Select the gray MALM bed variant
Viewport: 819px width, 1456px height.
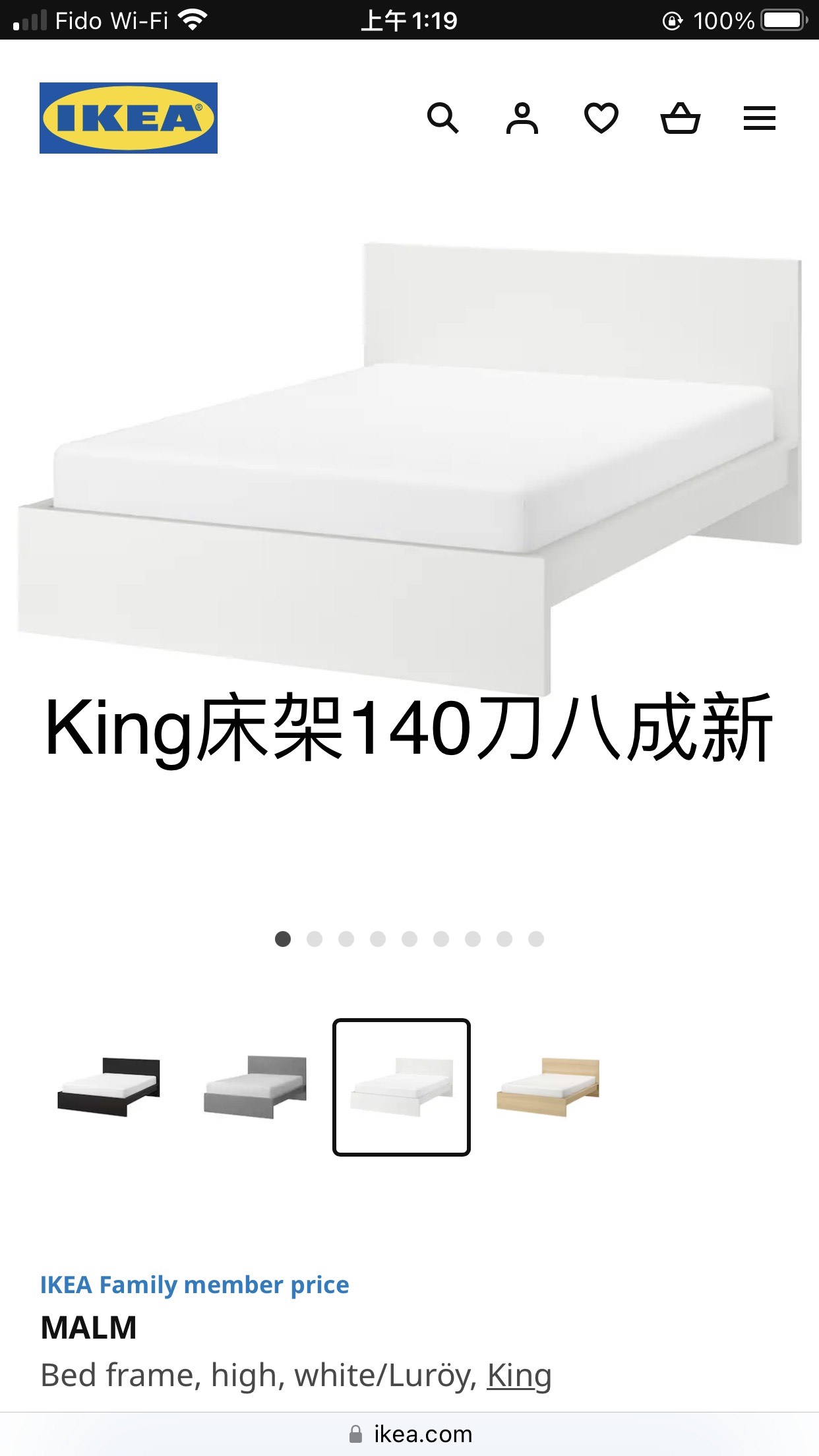pyautogui.click(x=255, y=1087)
